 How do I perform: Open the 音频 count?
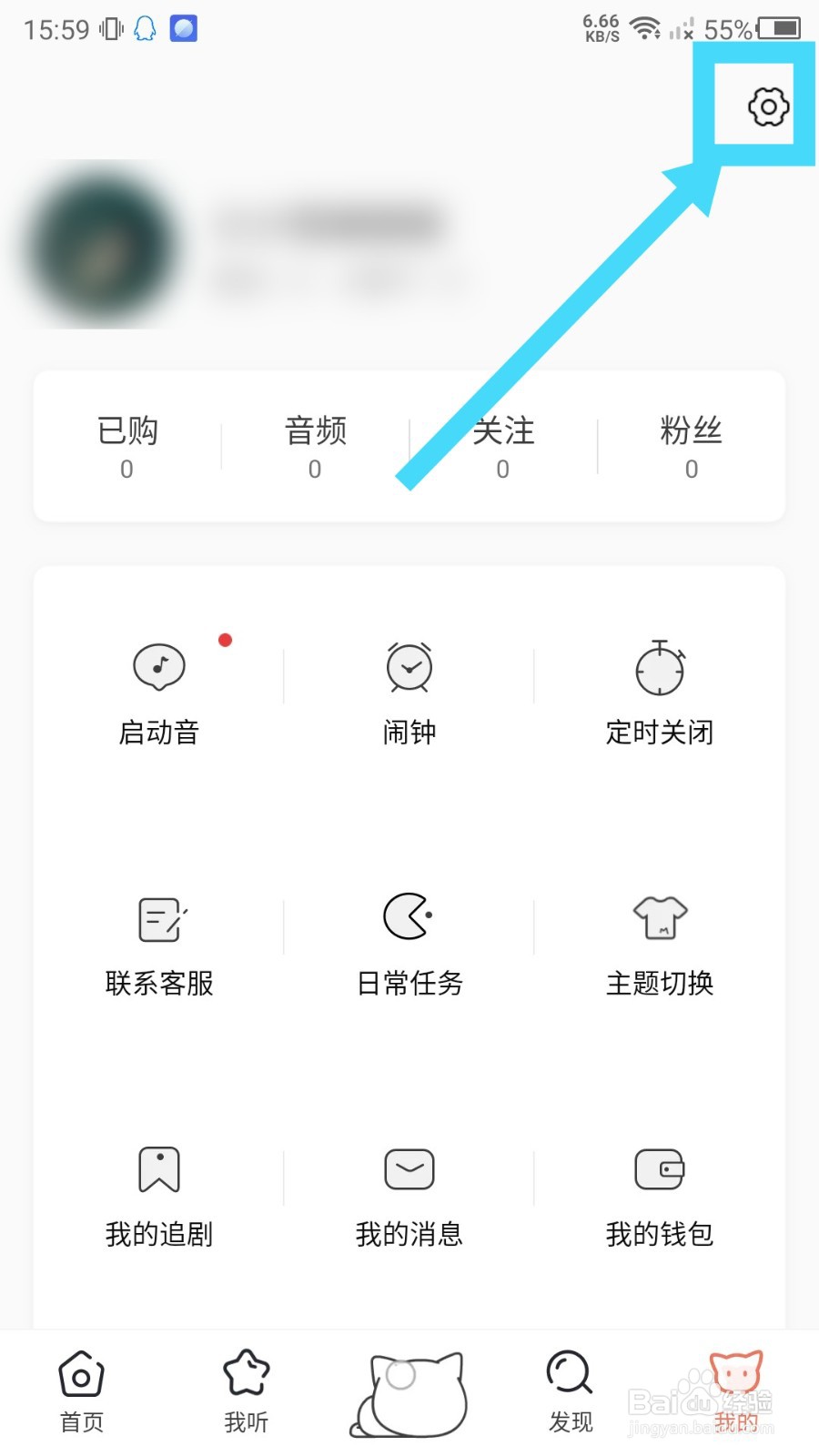click(x=316, y=446)
